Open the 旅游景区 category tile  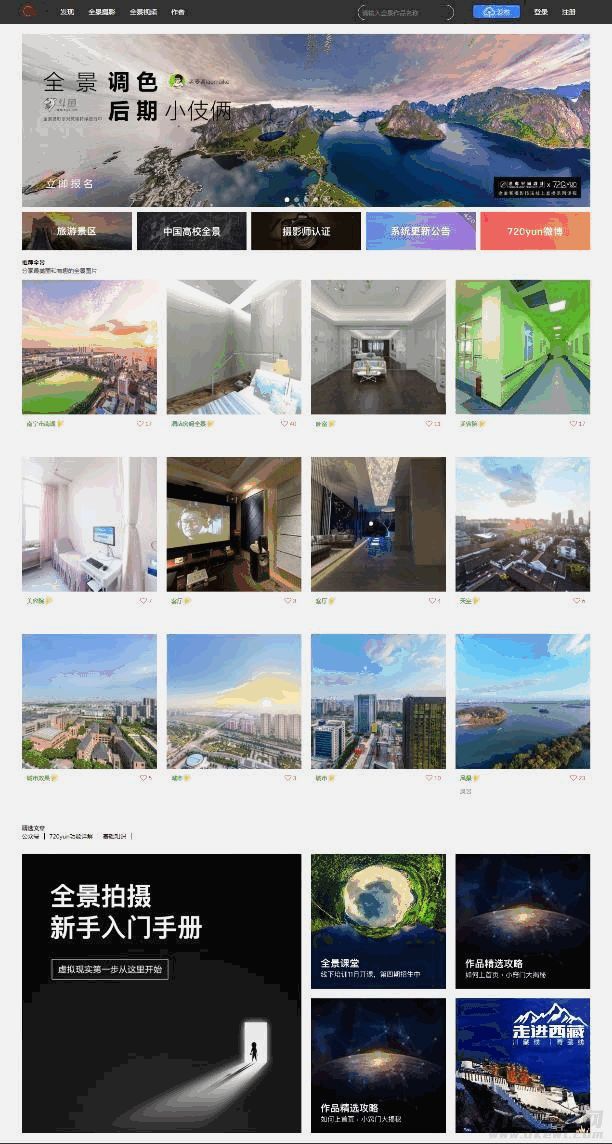pos(77,231)
